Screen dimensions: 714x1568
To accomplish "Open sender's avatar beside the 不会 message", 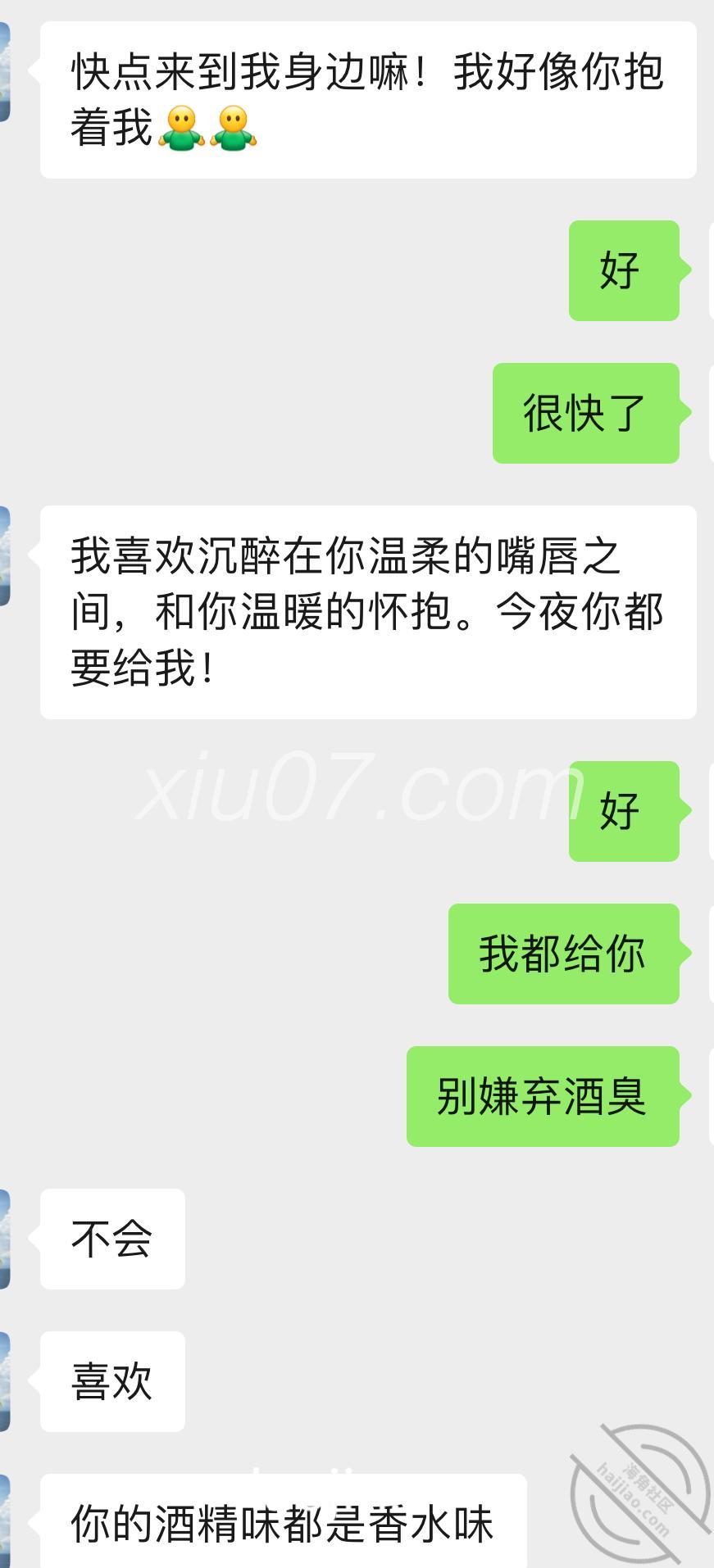I will (4, 1239).
